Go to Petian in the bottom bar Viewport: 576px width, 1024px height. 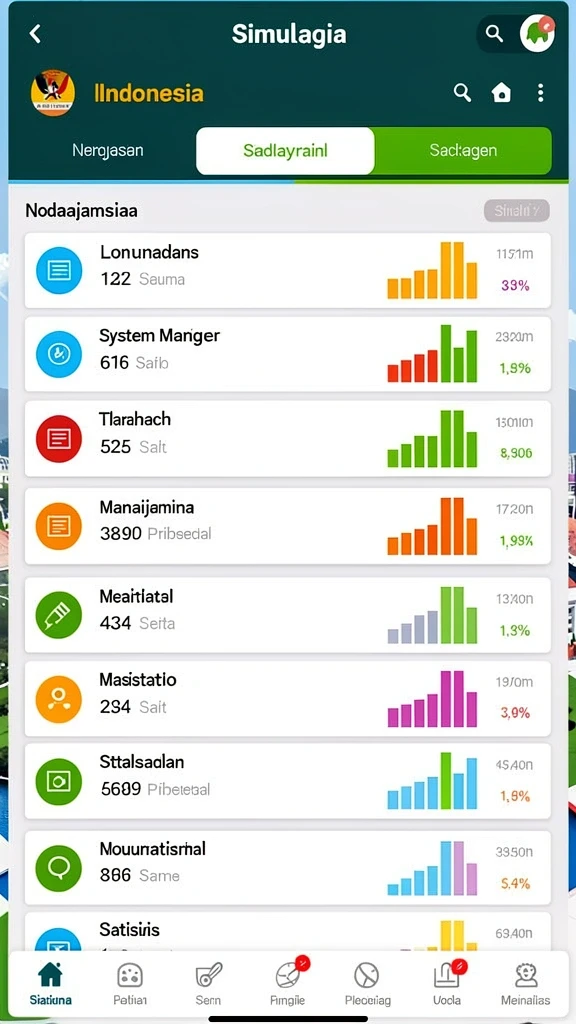130,984
